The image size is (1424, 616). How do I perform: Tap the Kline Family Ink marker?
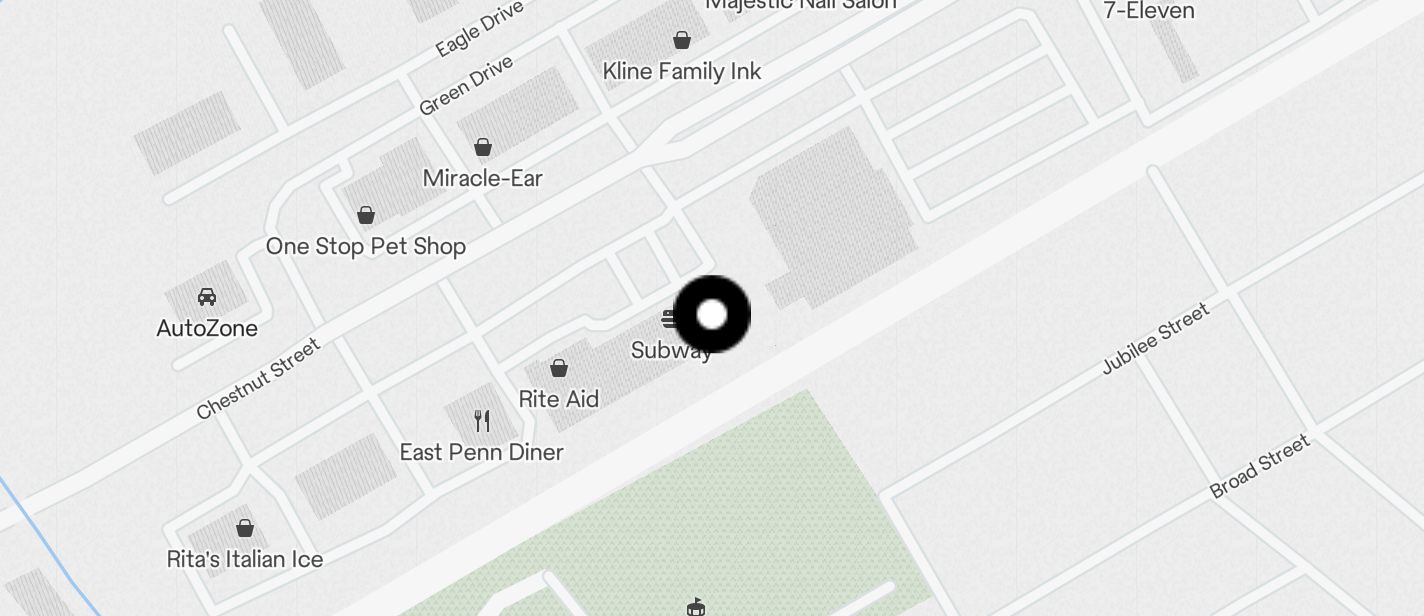pyautogui.click(x=682, y=41)
